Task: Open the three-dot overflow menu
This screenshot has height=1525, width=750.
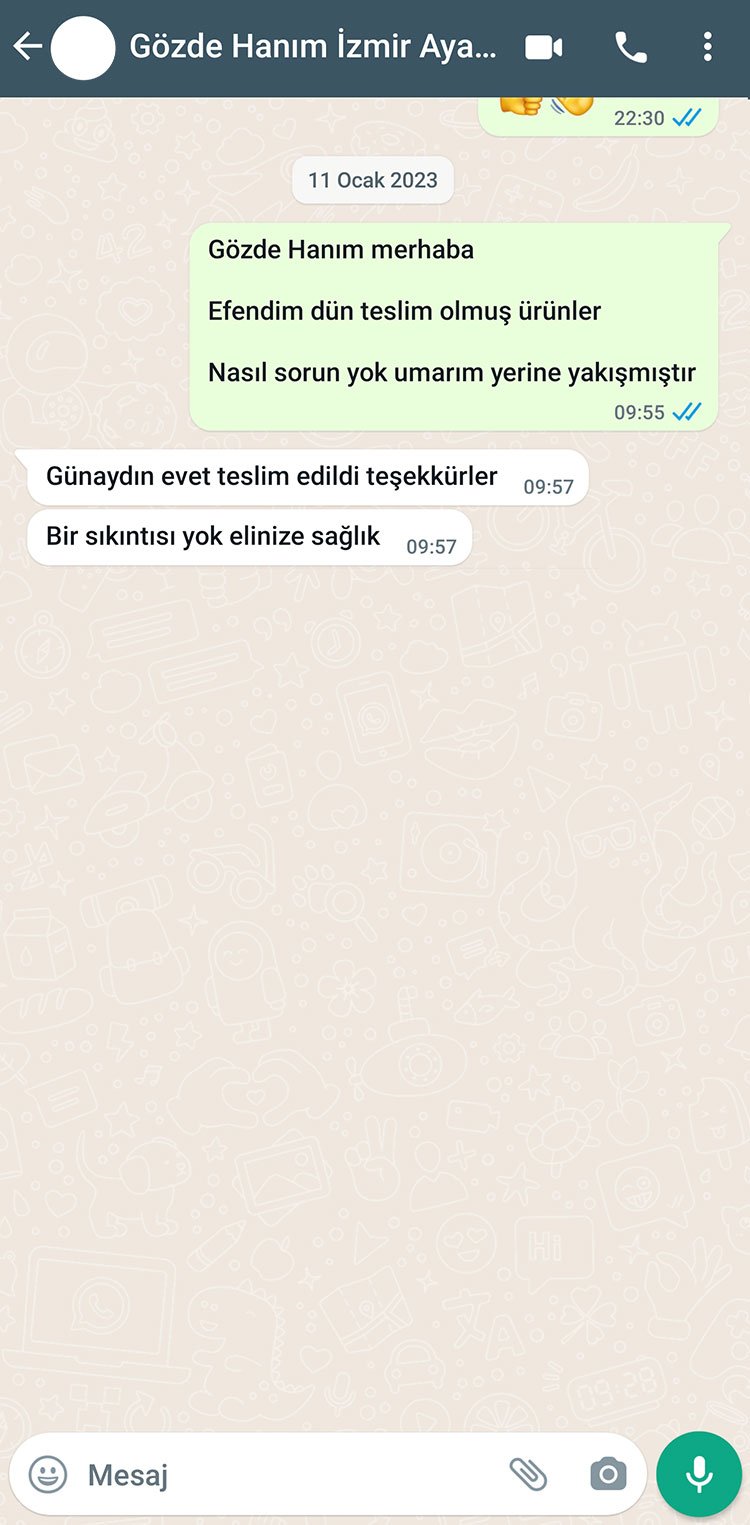Action: [707, 47]
